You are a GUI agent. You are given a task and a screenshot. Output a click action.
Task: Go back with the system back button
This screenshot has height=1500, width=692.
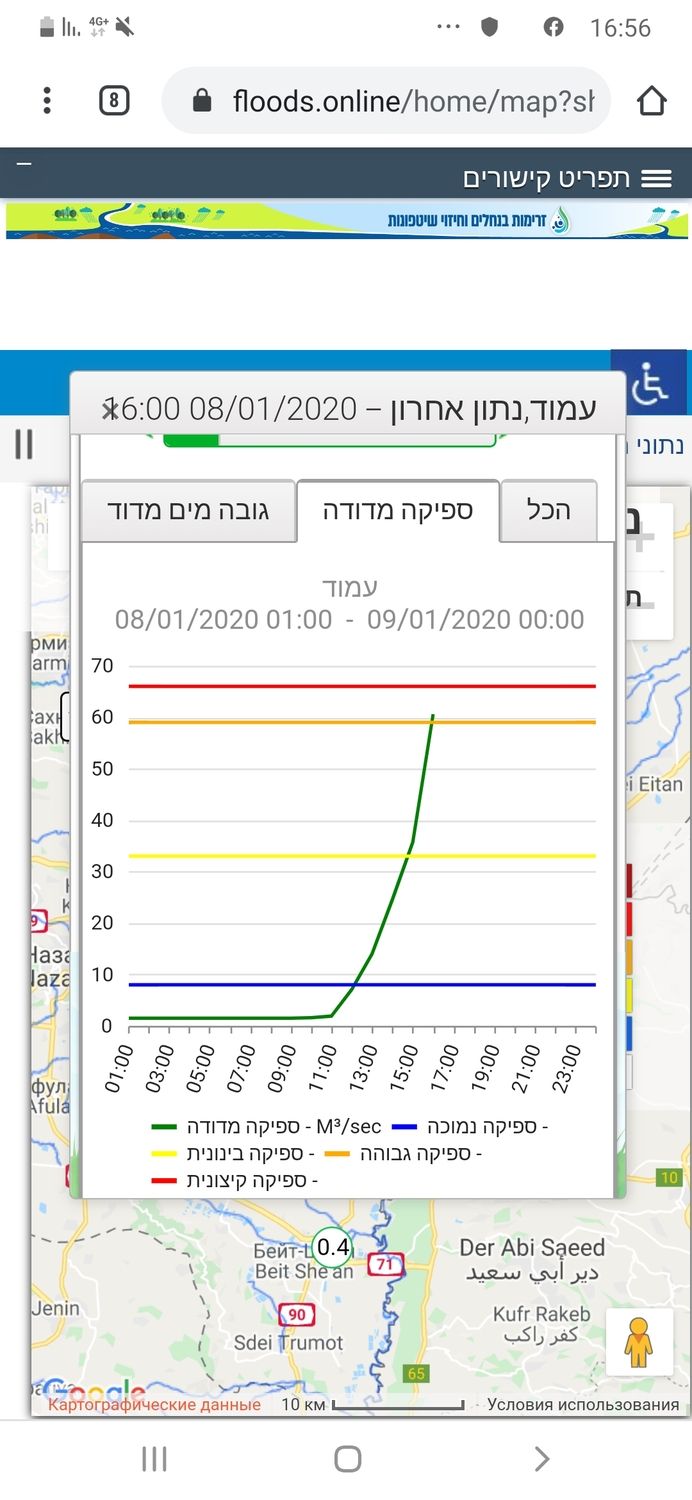[541, 1459]
